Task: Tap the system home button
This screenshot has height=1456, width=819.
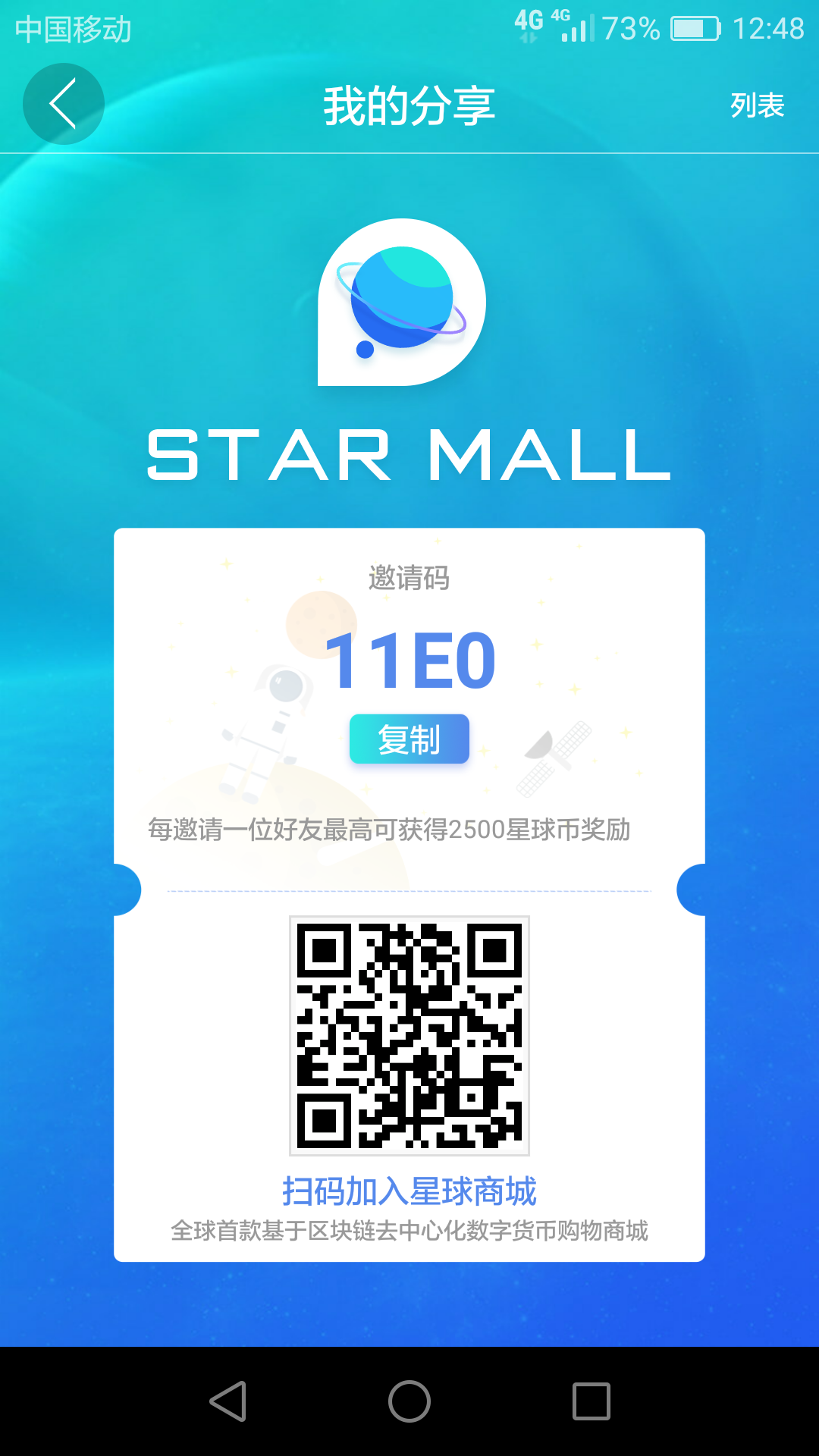Action: click(409, 1401)
